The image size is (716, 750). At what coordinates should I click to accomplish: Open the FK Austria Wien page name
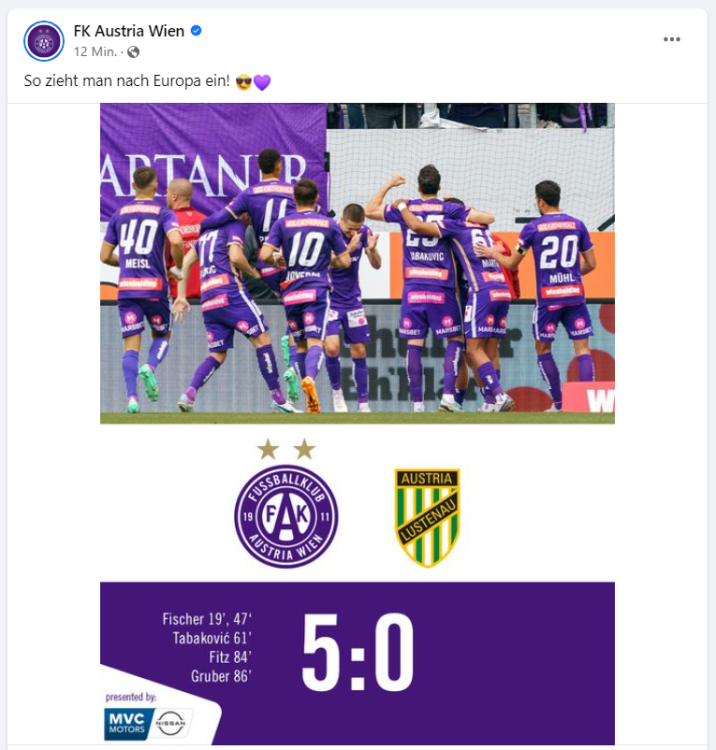[129, 31]
